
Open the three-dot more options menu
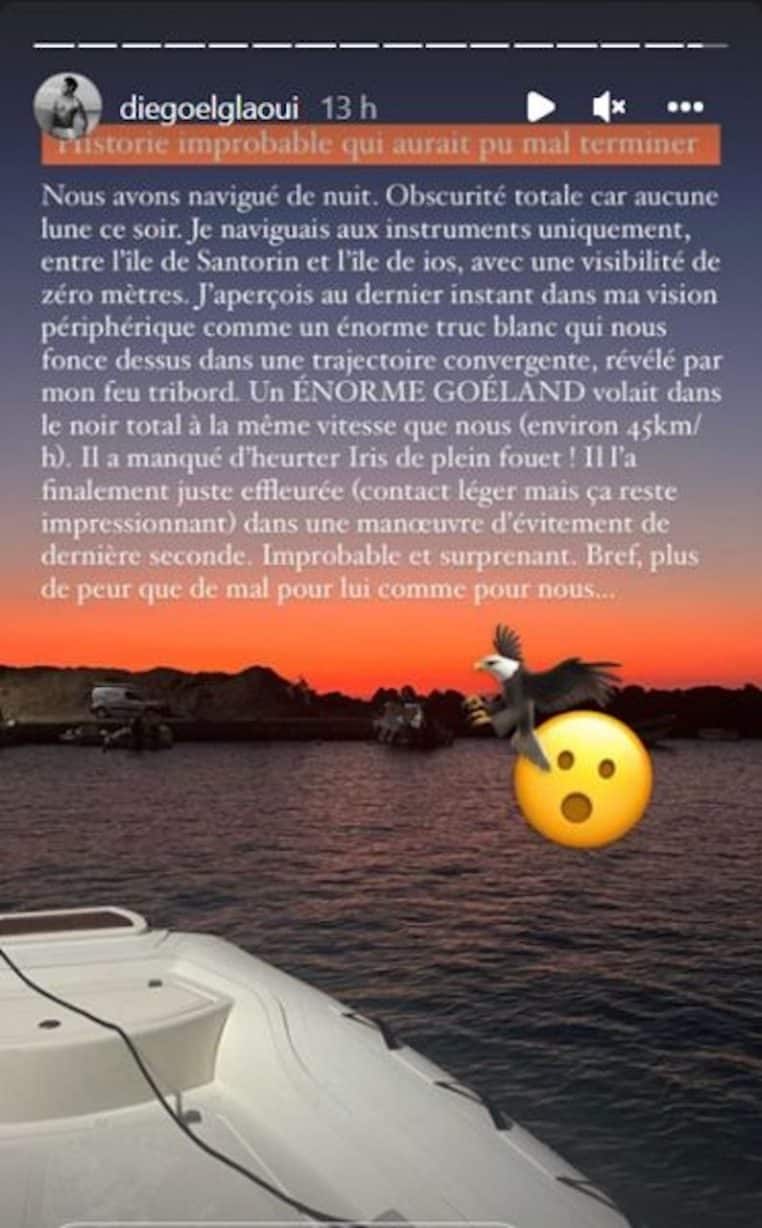685,107
